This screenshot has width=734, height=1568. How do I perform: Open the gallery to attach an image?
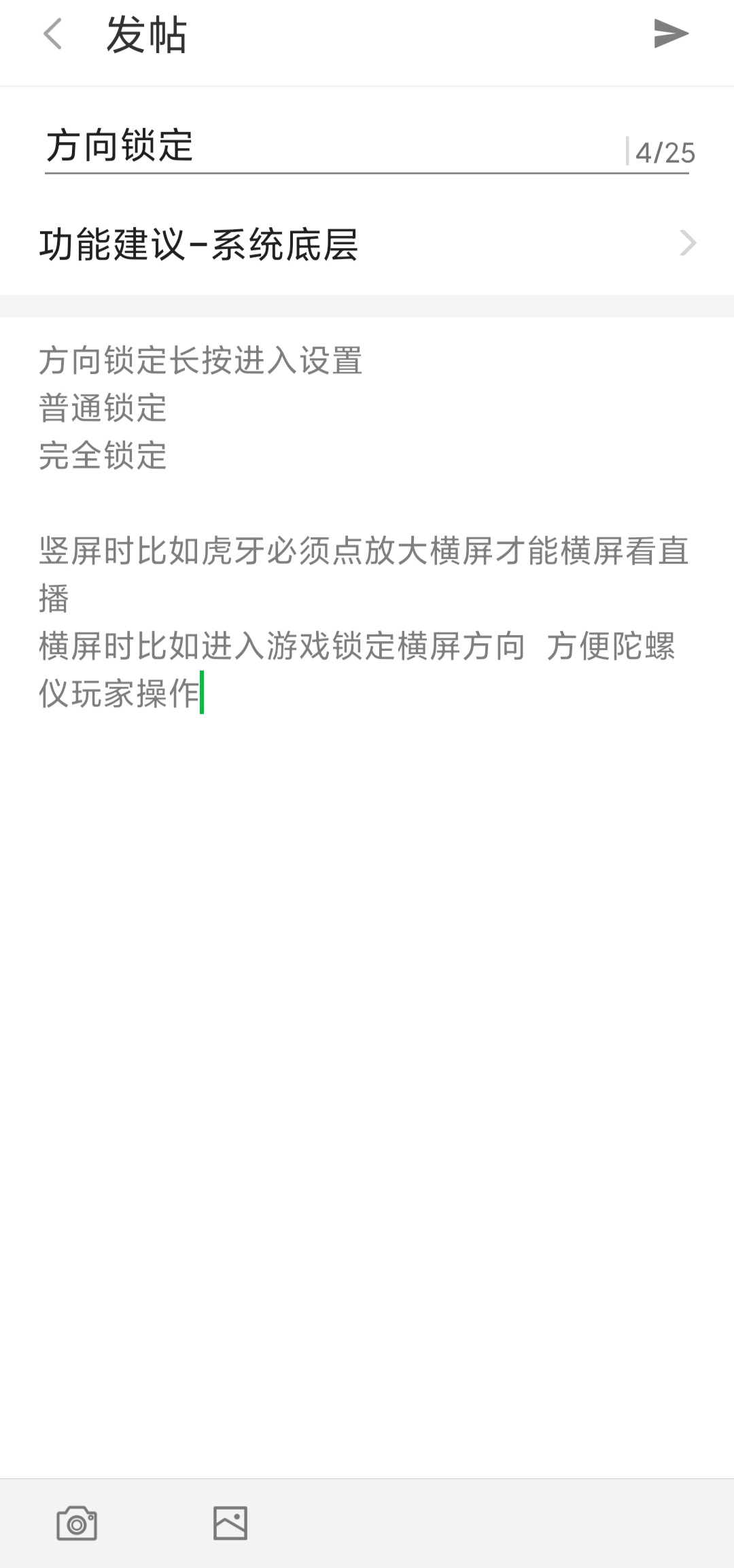230,1523
